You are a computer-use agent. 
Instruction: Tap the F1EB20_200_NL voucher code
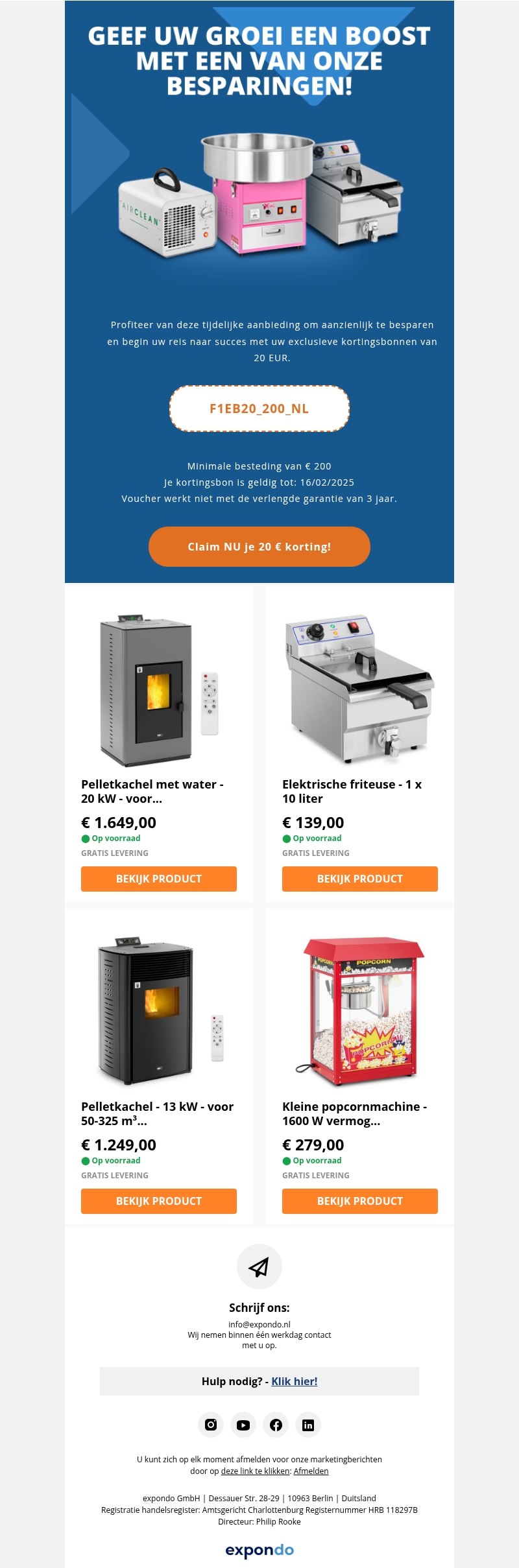259,409
